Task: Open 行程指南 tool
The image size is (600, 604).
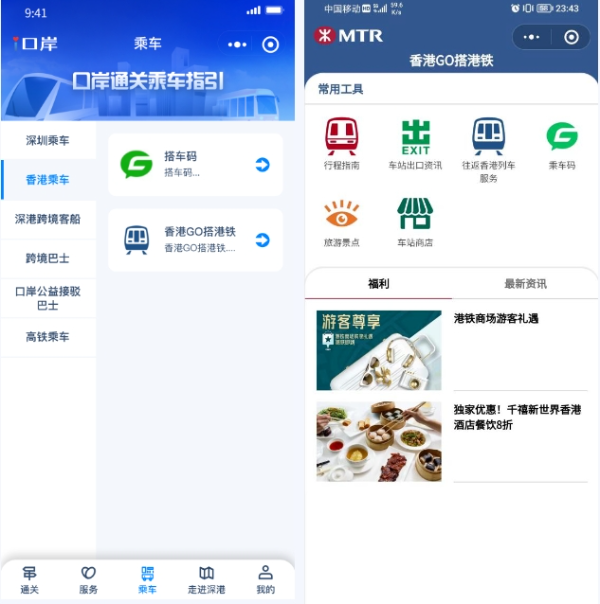Action: click(x=342, y=144)
